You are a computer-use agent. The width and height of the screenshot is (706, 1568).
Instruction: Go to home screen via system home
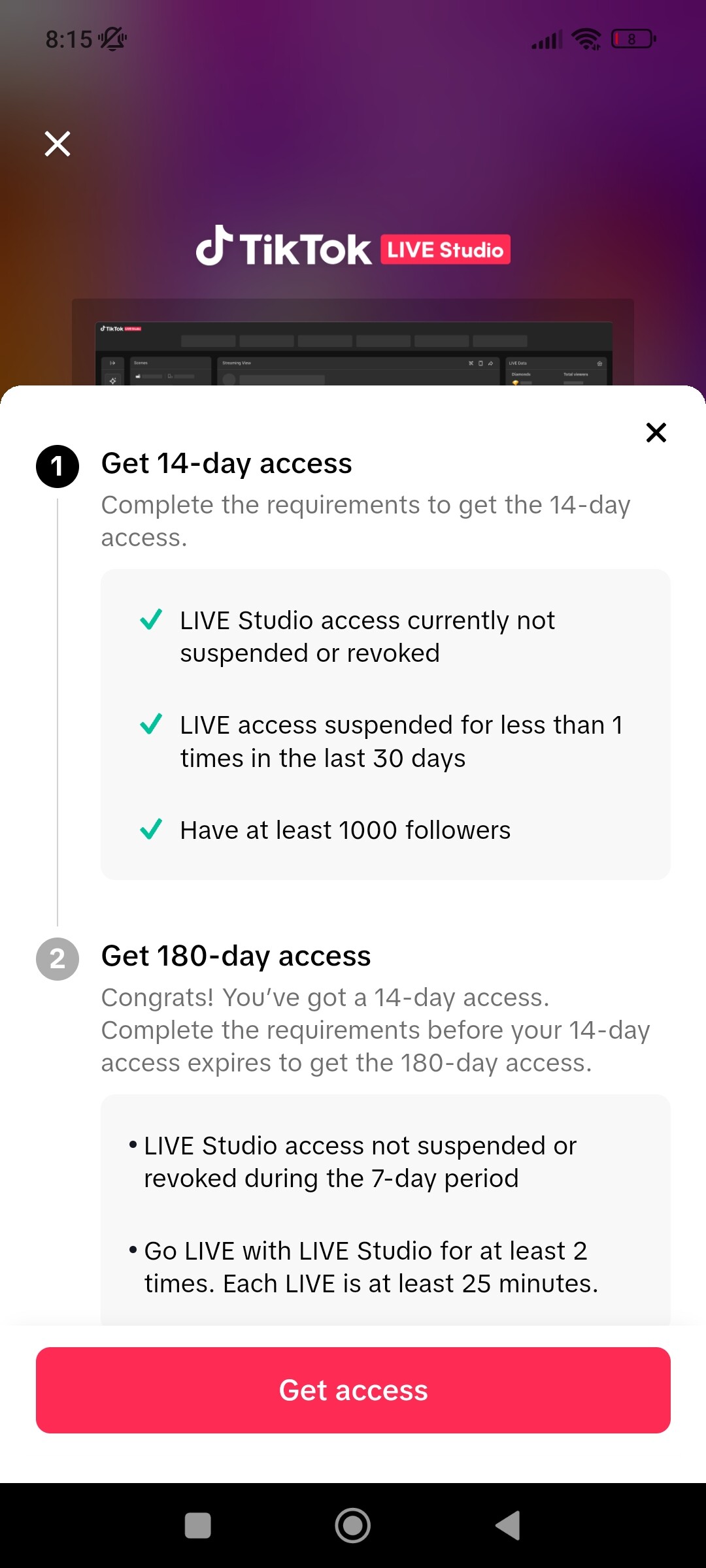[x=353, y=1526]
